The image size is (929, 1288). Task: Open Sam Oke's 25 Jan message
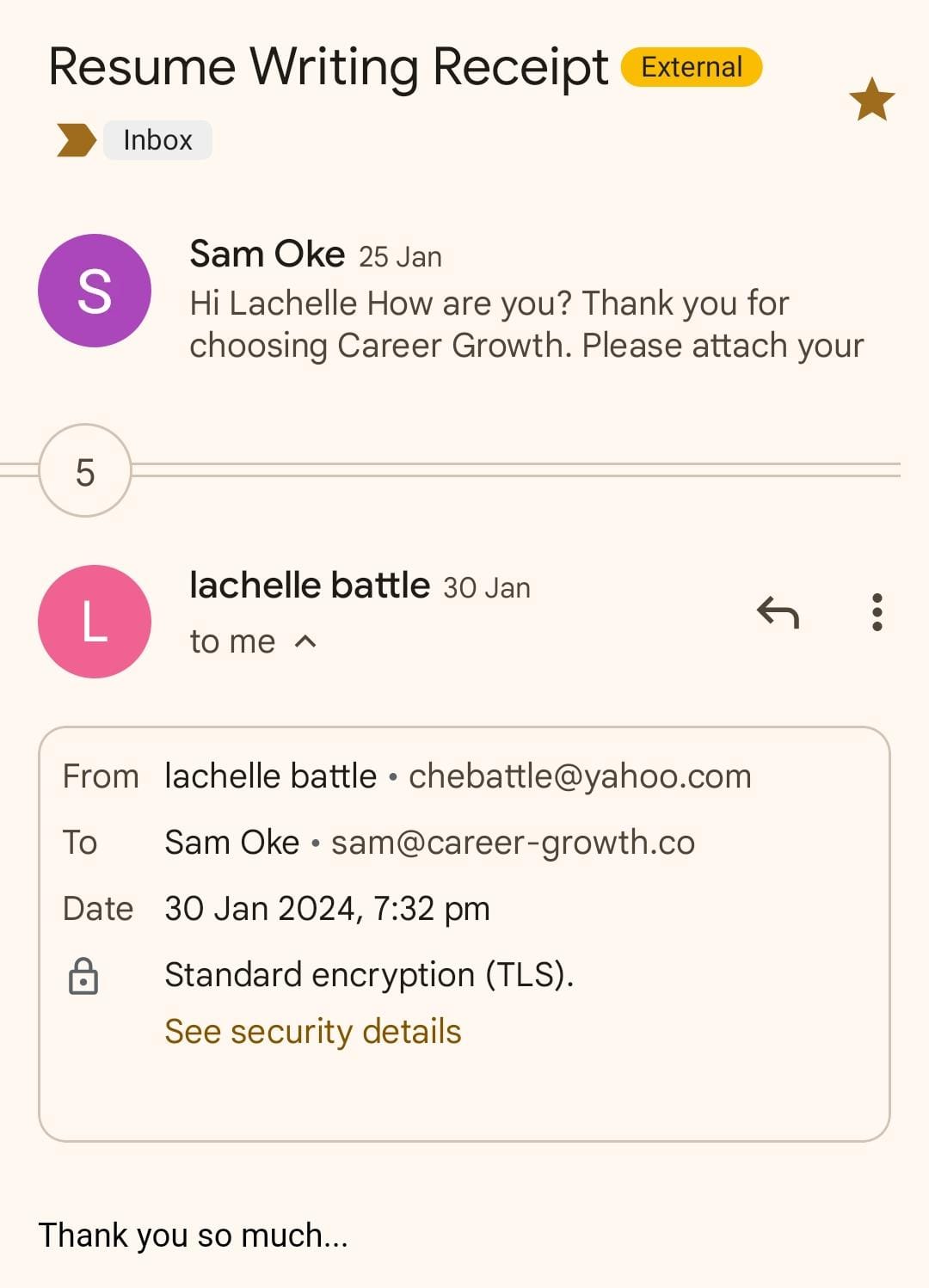tap(525, 301)
